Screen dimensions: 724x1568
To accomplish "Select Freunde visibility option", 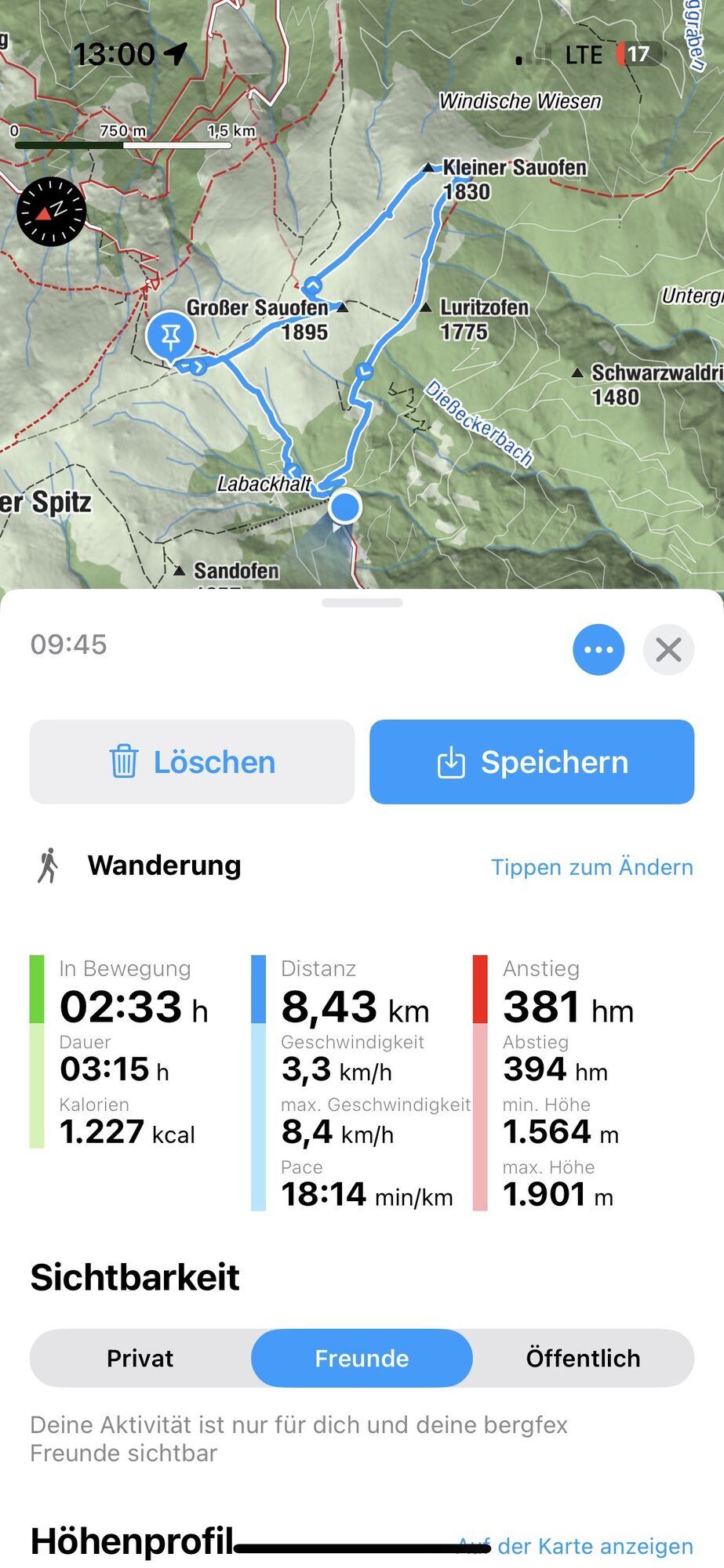I will point(362,1358).
